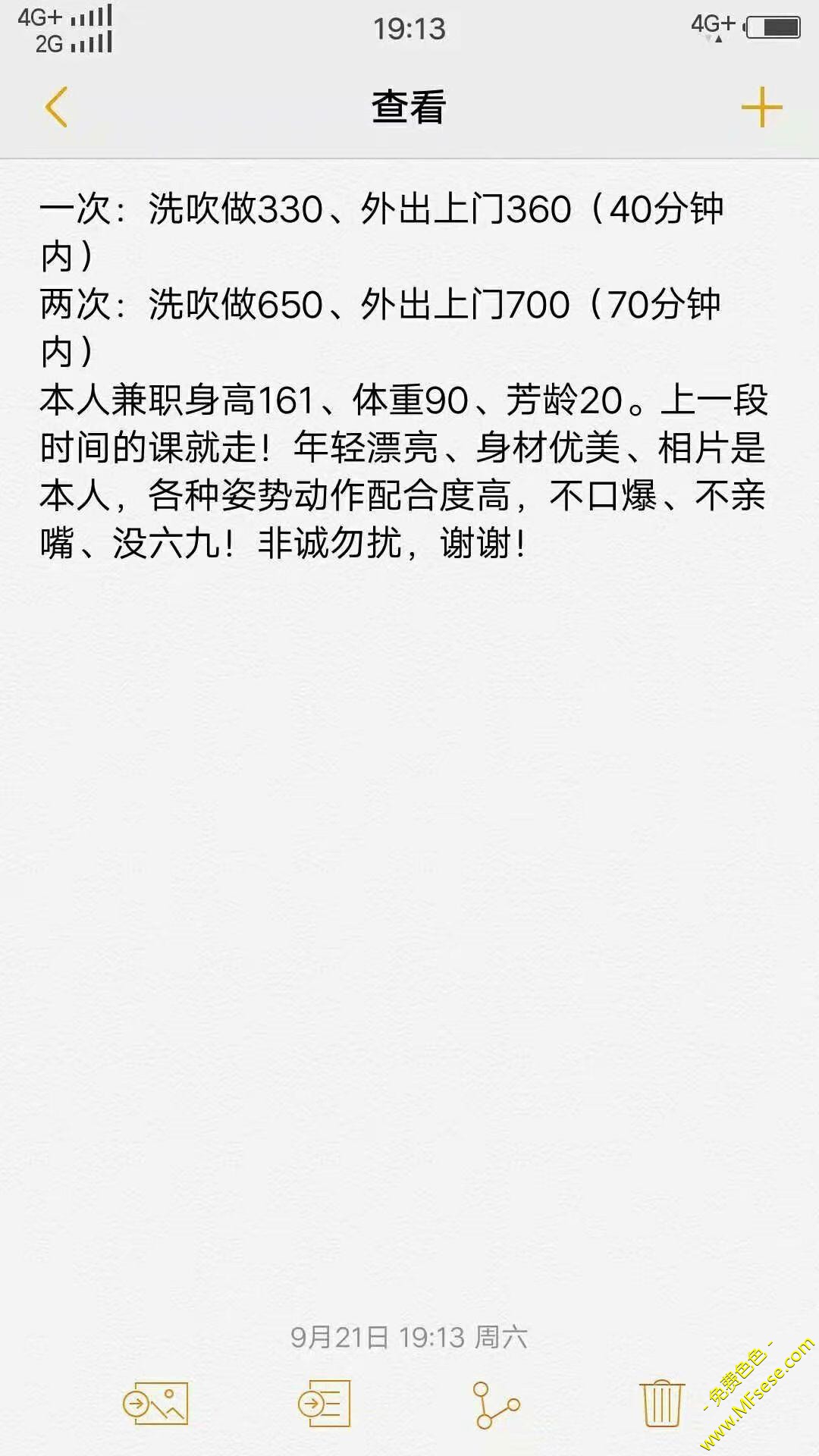Create a new note with plus icon
The height and width of the screenshot is (1456, 819).
click(x=761, y=107)
